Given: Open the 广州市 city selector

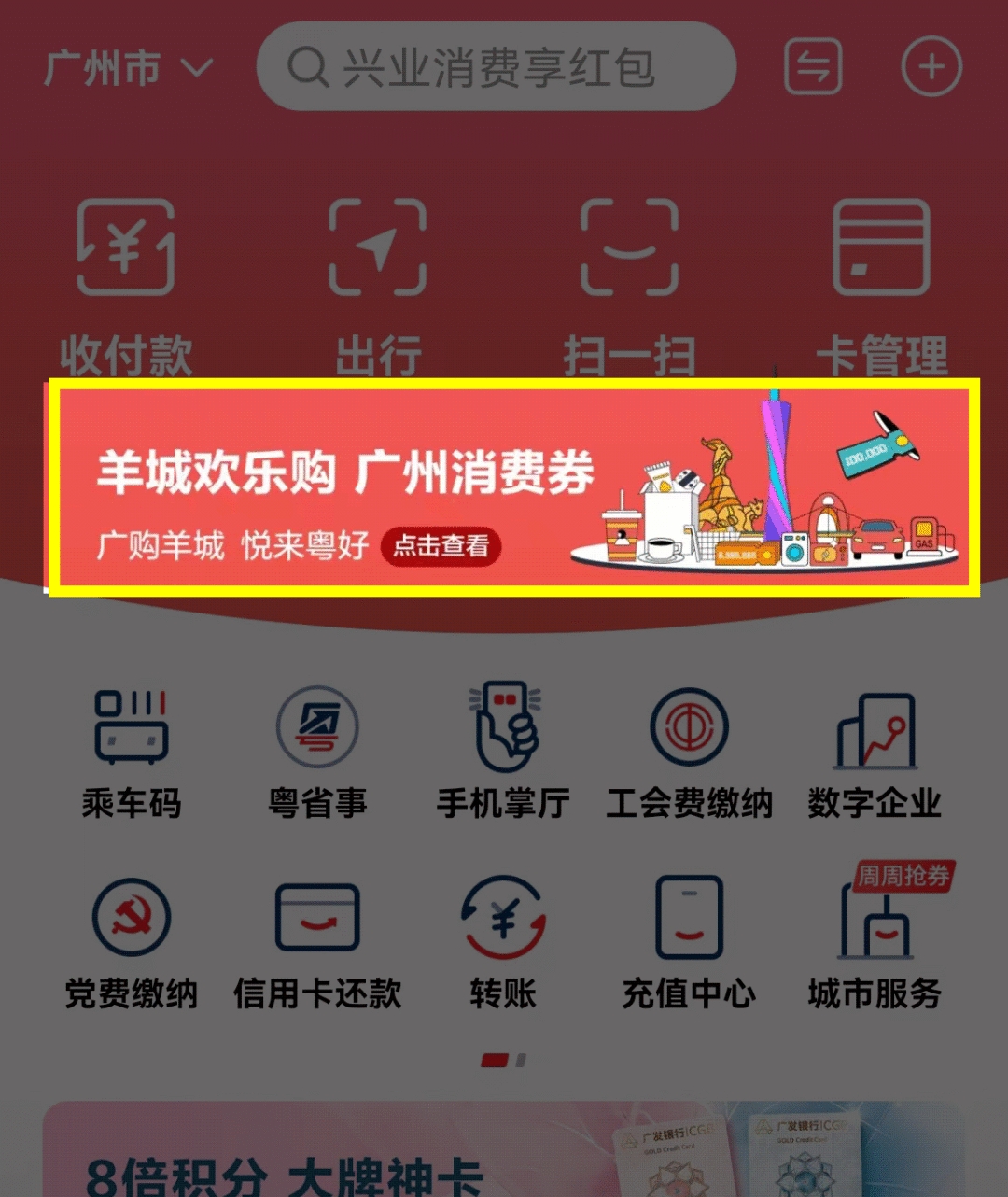Looking at the screenshot, I should [128, 68].
